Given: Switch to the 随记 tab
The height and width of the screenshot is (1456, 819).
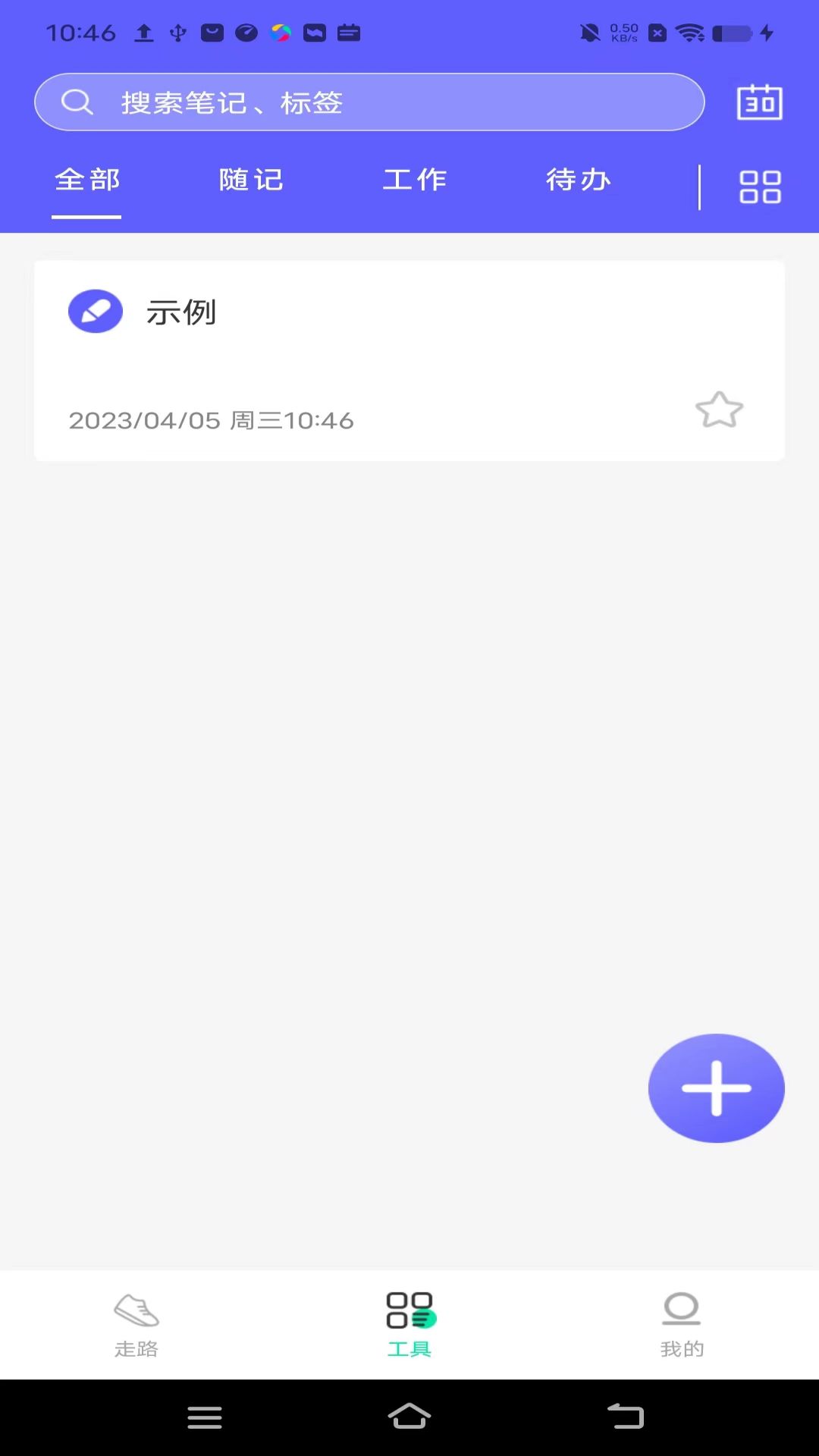Looking at the screenshot, I should [251, 180].
